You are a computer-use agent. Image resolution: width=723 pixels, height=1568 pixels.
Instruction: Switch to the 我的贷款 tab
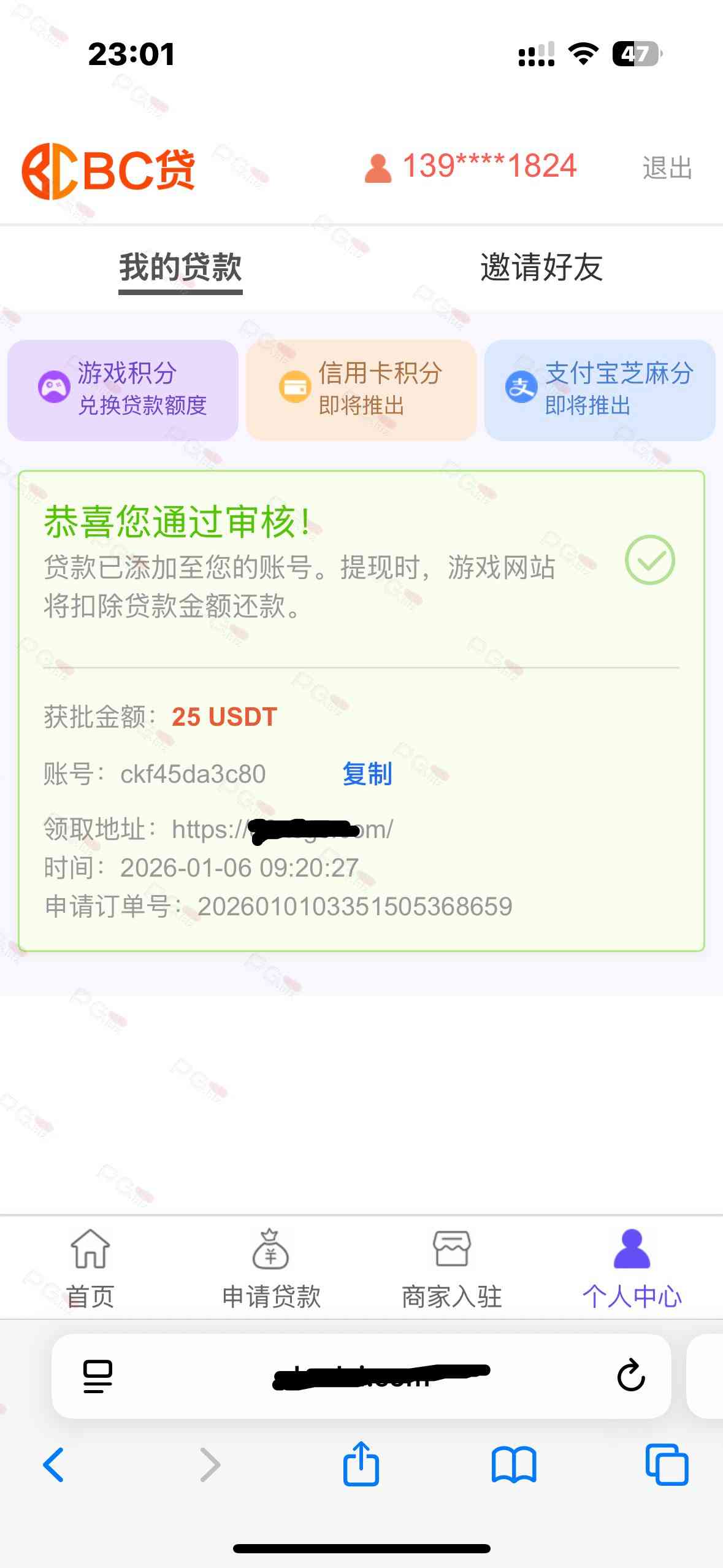[180, 268]
